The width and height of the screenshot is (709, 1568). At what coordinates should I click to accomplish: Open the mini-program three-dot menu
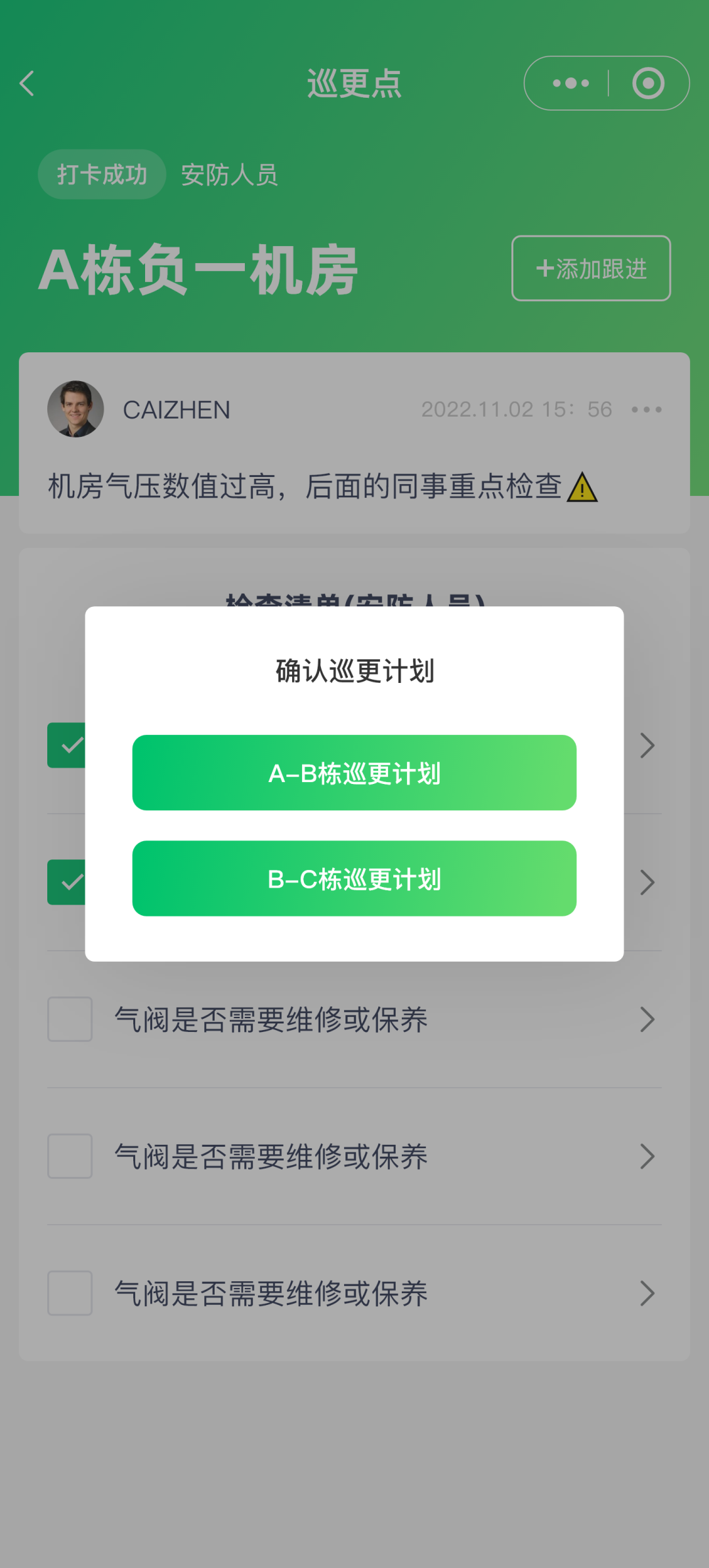pos(570,83)
